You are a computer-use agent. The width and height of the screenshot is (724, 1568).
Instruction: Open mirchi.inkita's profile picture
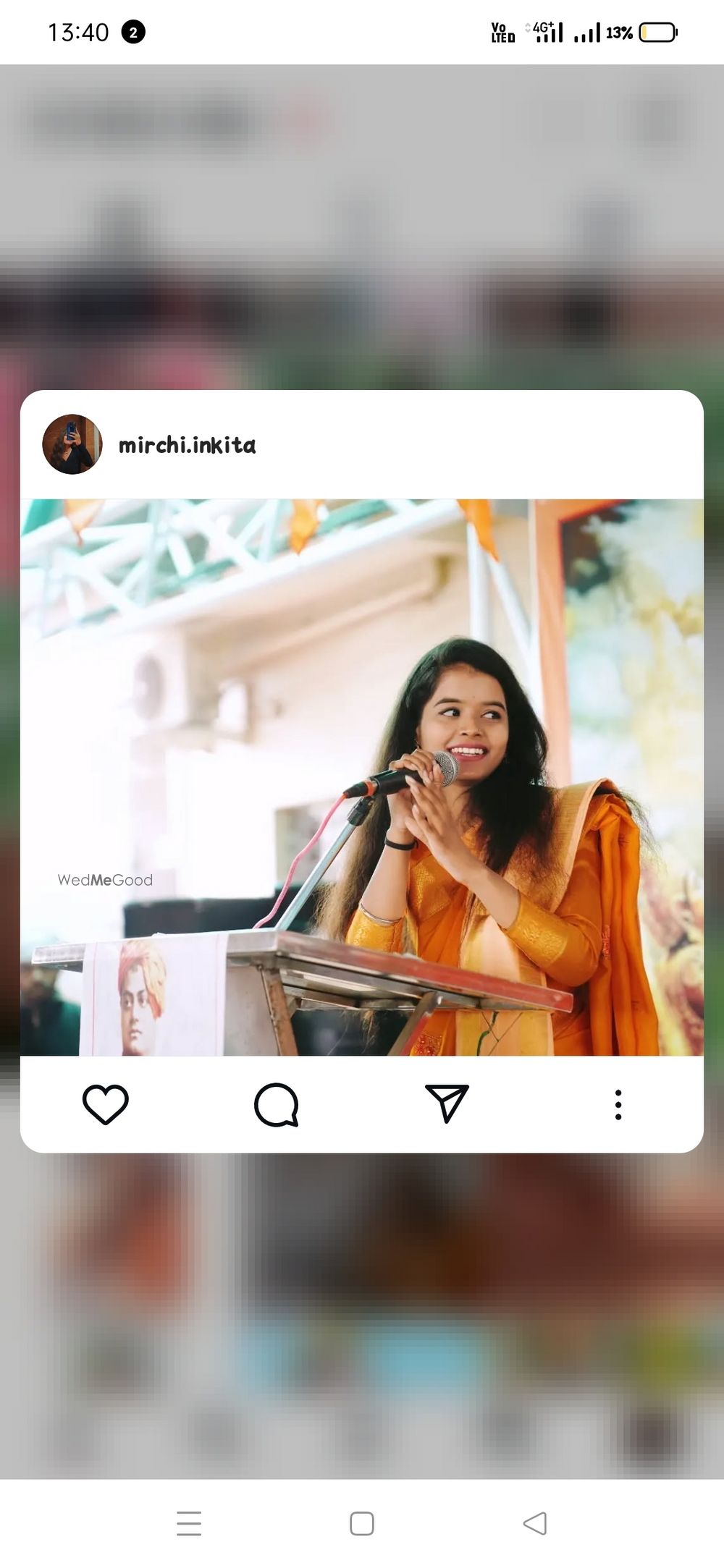[x=72, y=444]
